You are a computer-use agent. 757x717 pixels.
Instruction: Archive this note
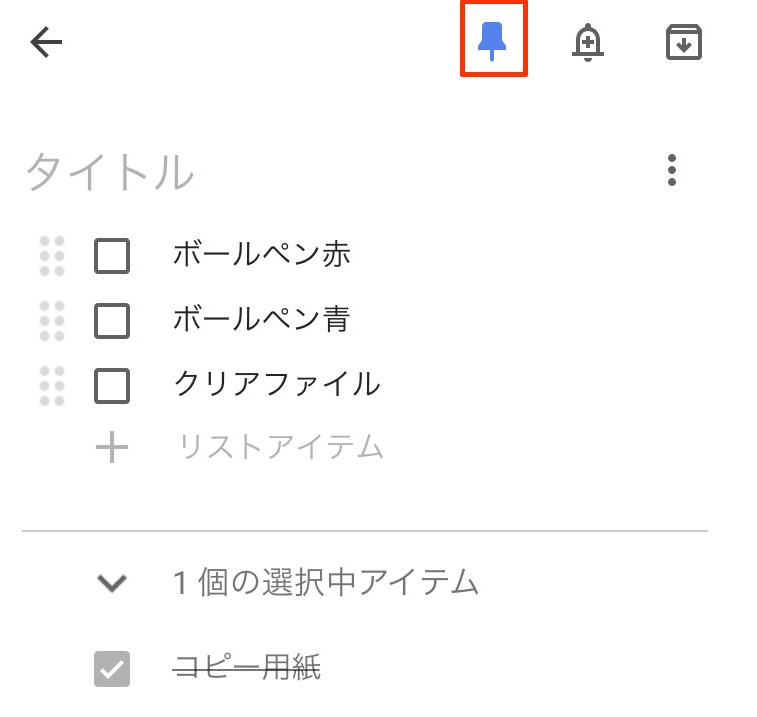coord(684,42)
